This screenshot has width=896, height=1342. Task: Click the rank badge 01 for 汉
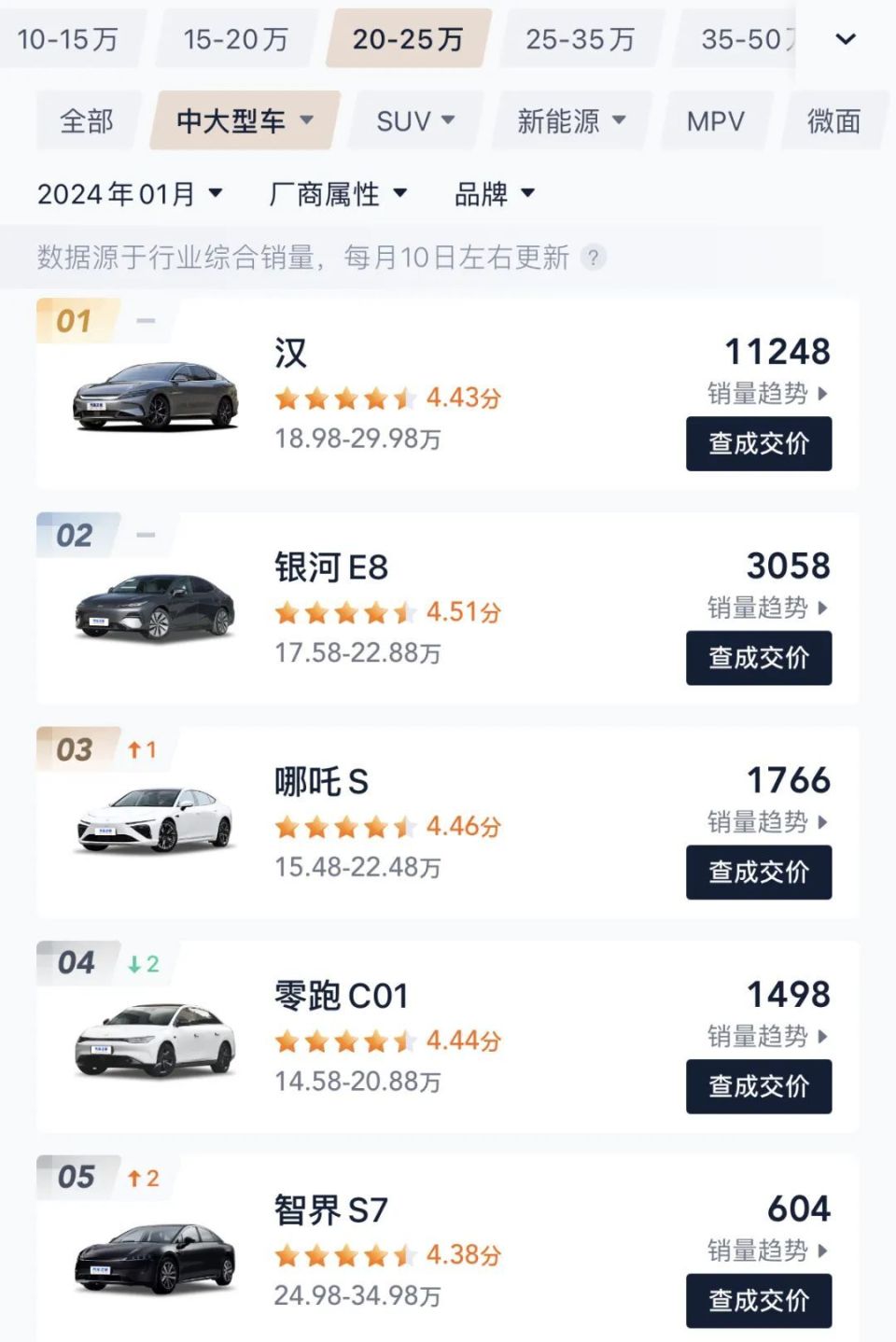[x=74, y=321]
